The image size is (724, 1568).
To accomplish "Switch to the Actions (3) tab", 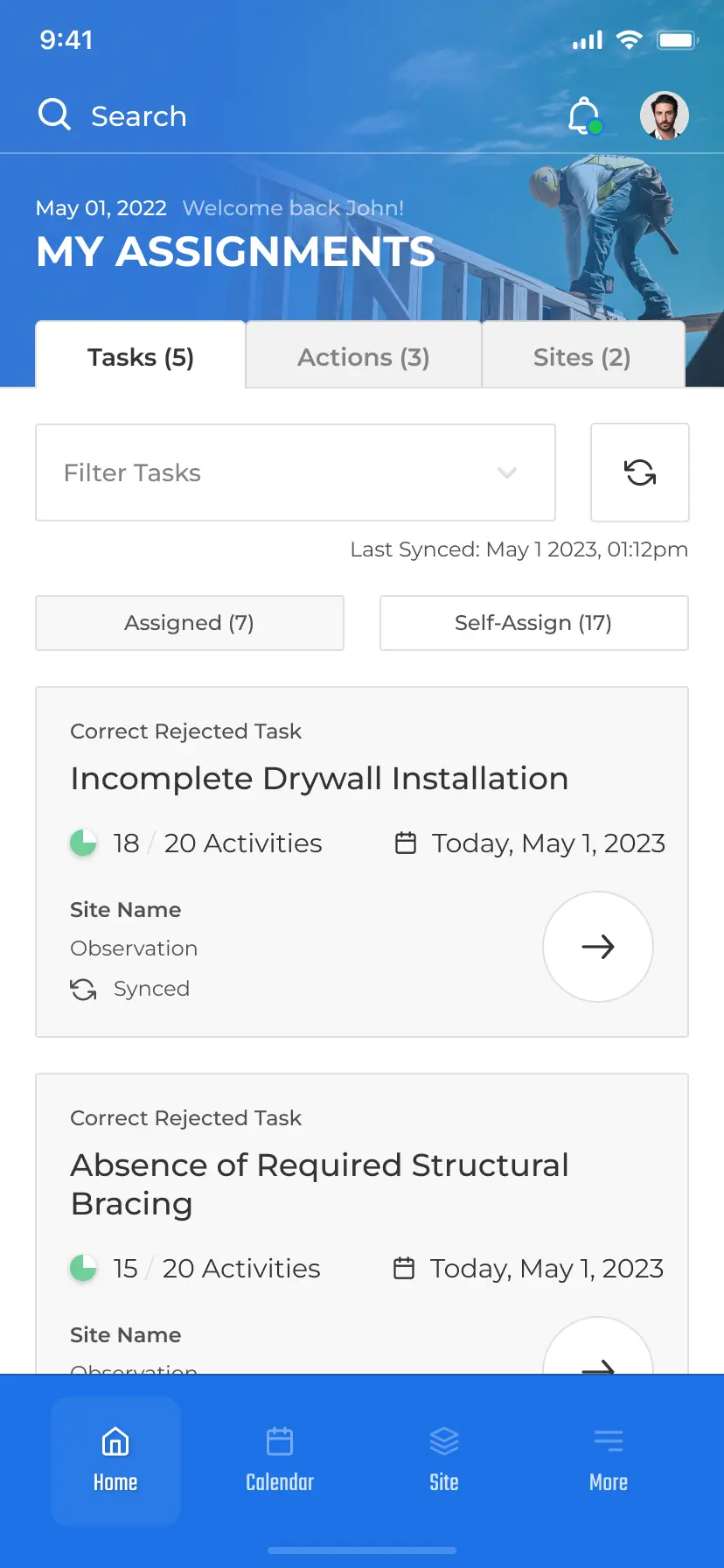I will pyautogui.click(x=364, y=355).
